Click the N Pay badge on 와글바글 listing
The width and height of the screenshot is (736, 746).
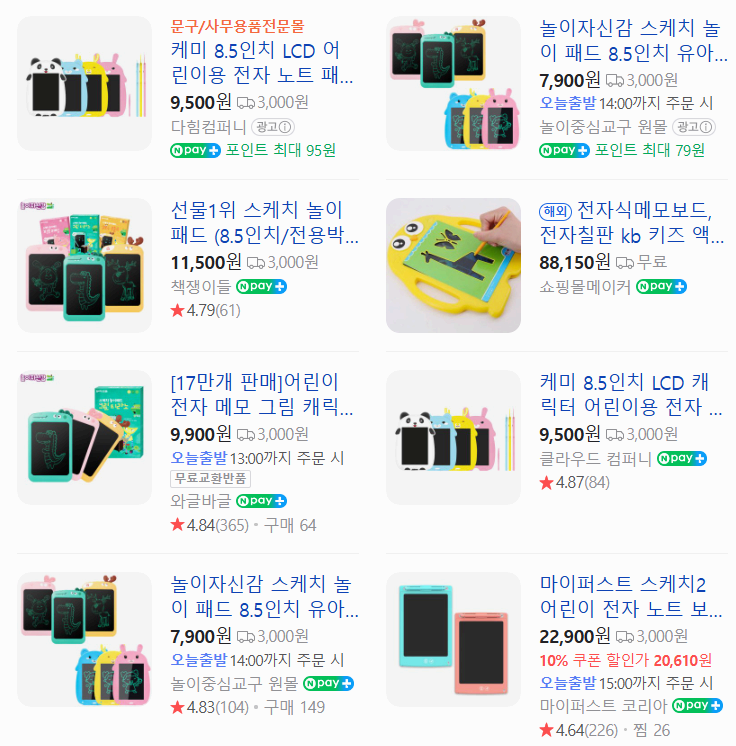261,500
